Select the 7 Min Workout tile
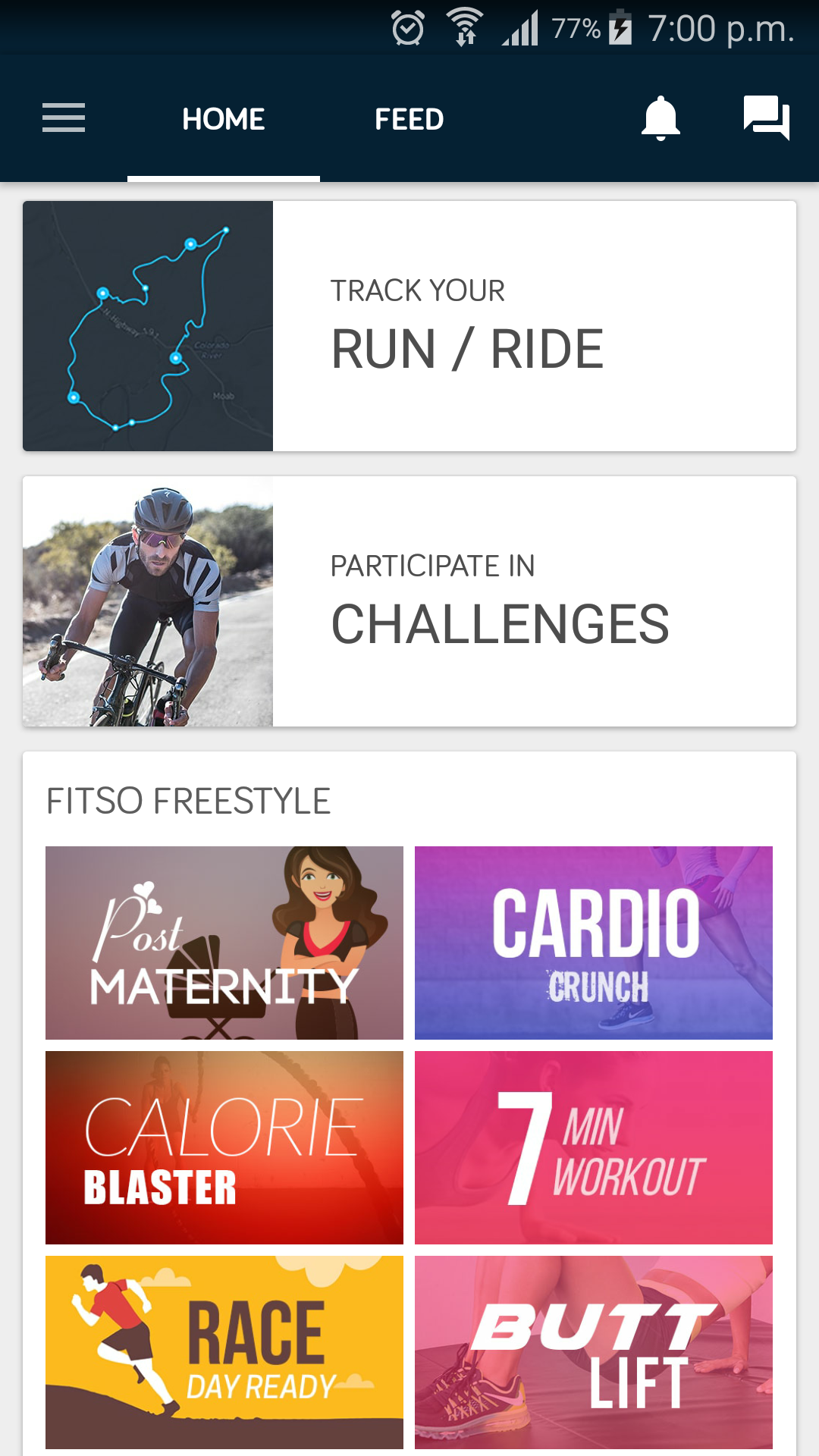This screenshot has width=819, height=1456. pos(594,1147)
